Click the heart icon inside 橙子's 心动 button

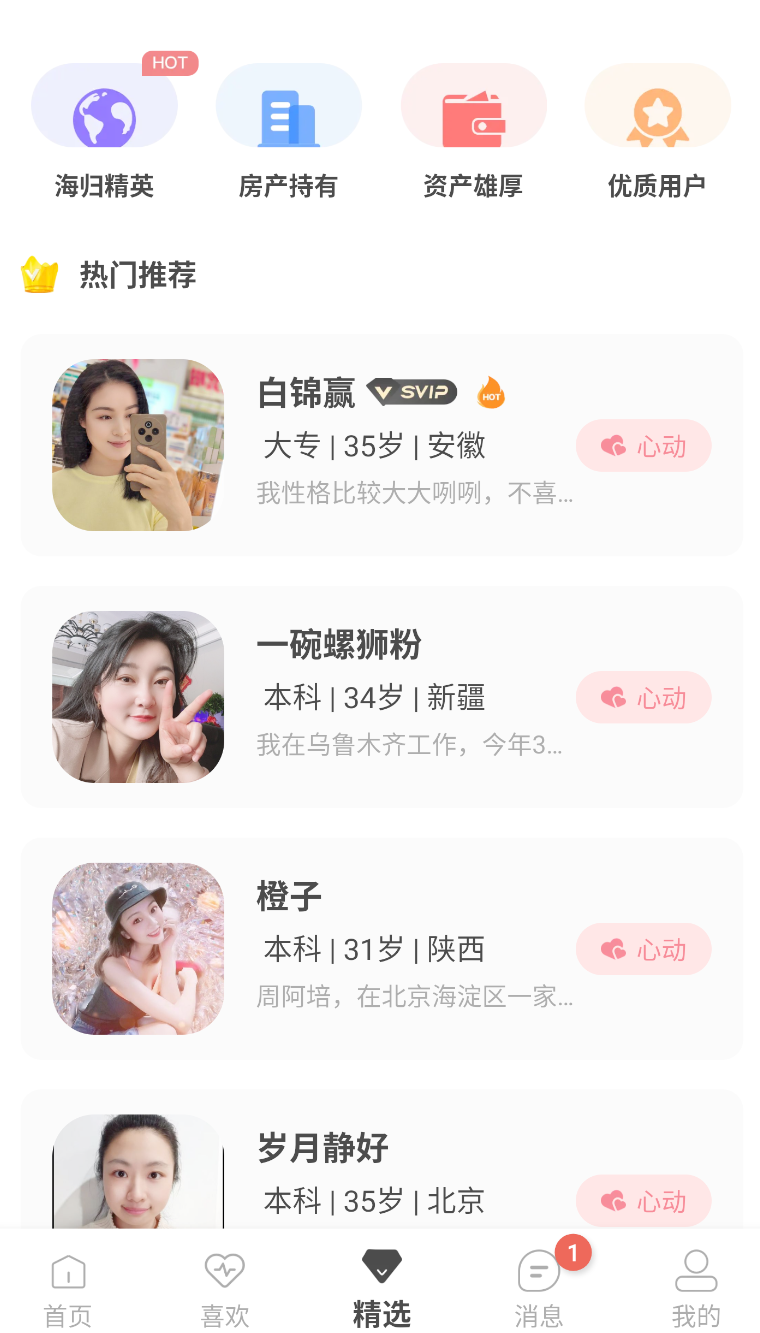pos(613,949)
